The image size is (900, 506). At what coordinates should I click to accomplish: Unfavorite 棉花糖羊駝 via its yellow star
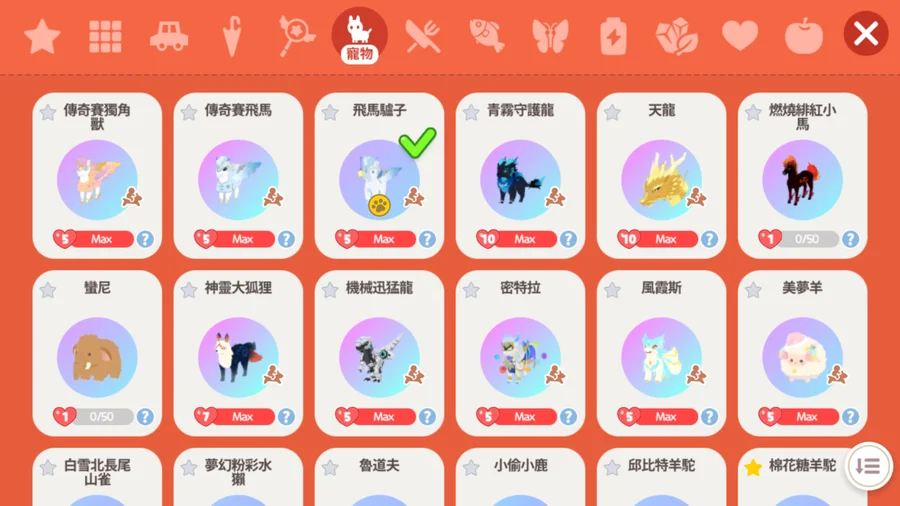(x=753, y=468)
